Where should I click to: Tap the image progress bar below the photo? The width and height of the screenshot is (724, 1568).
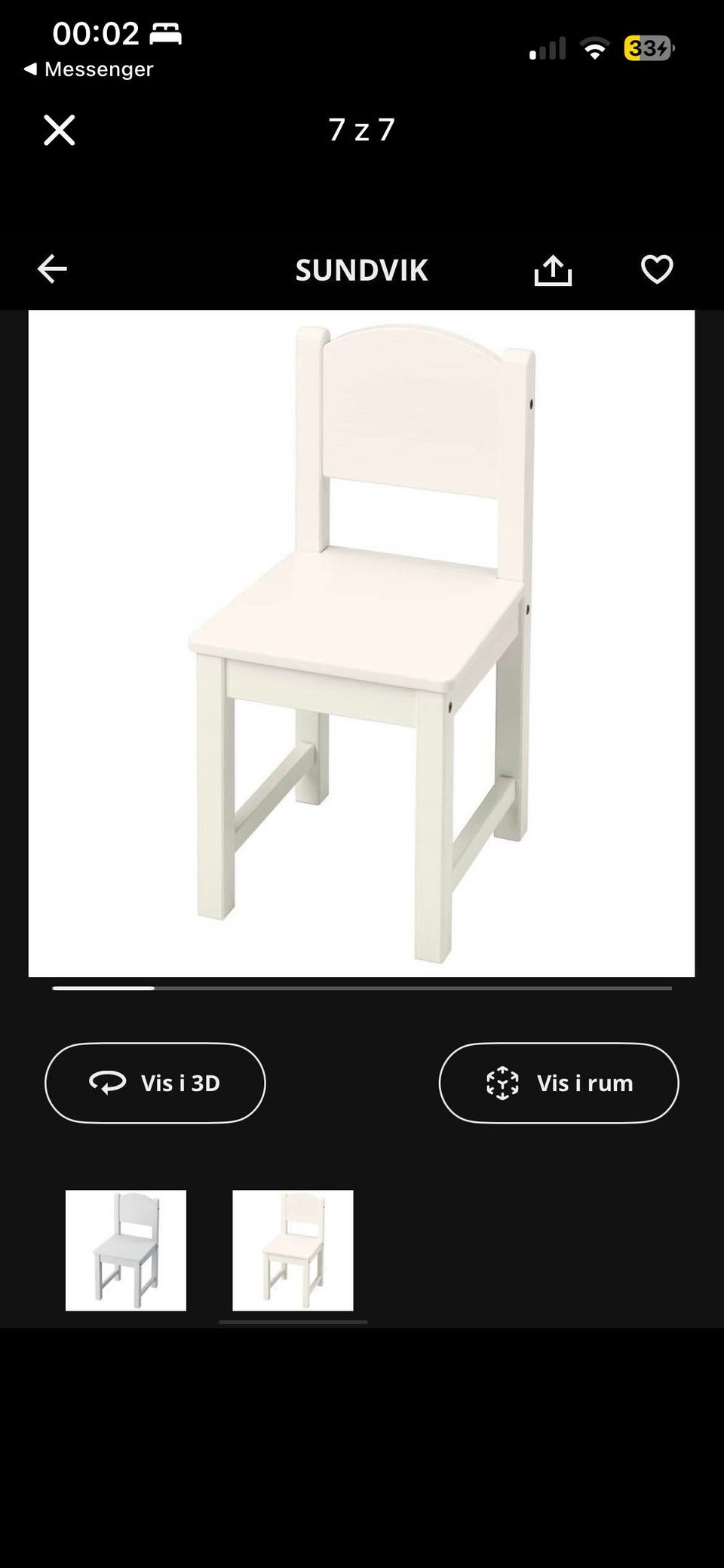click(x=362, y=988)
